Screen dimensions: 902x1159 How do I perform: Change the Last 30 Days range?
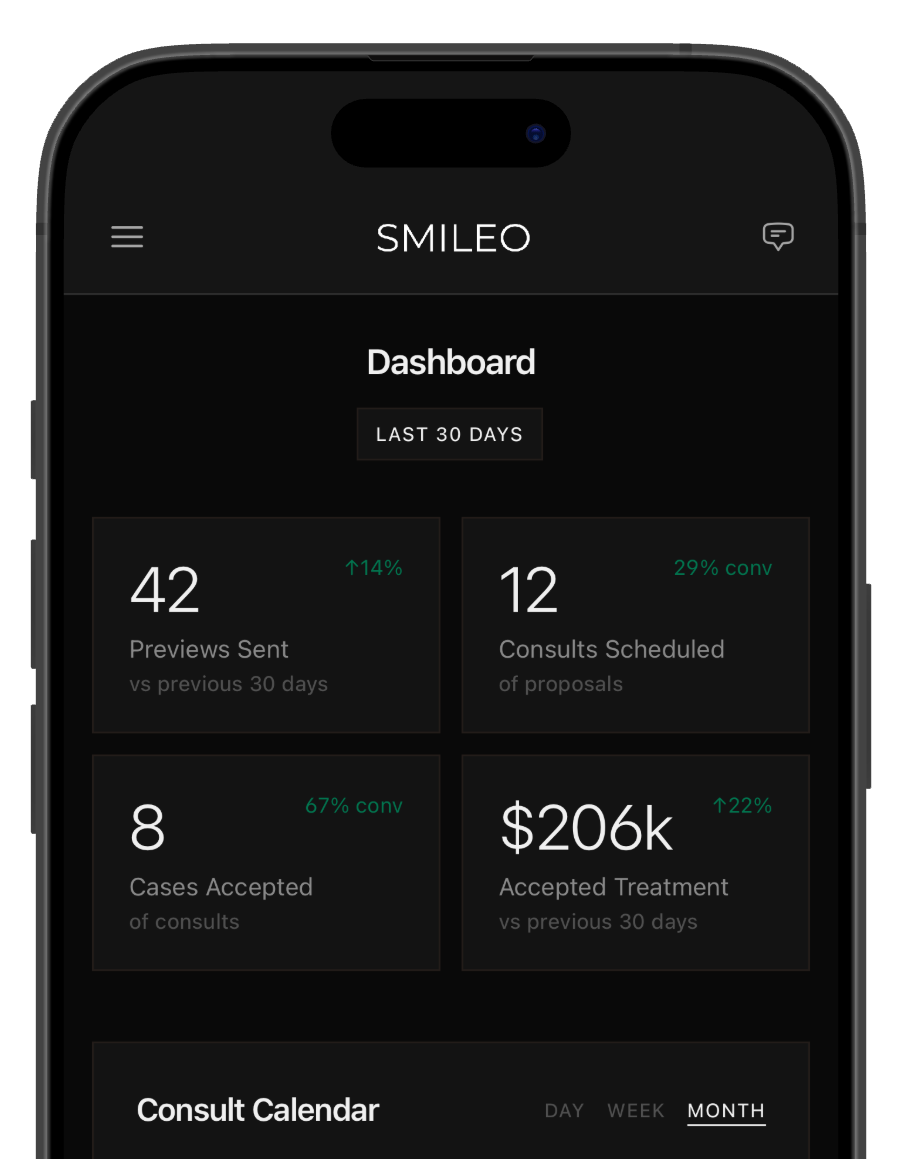[449, 434]
